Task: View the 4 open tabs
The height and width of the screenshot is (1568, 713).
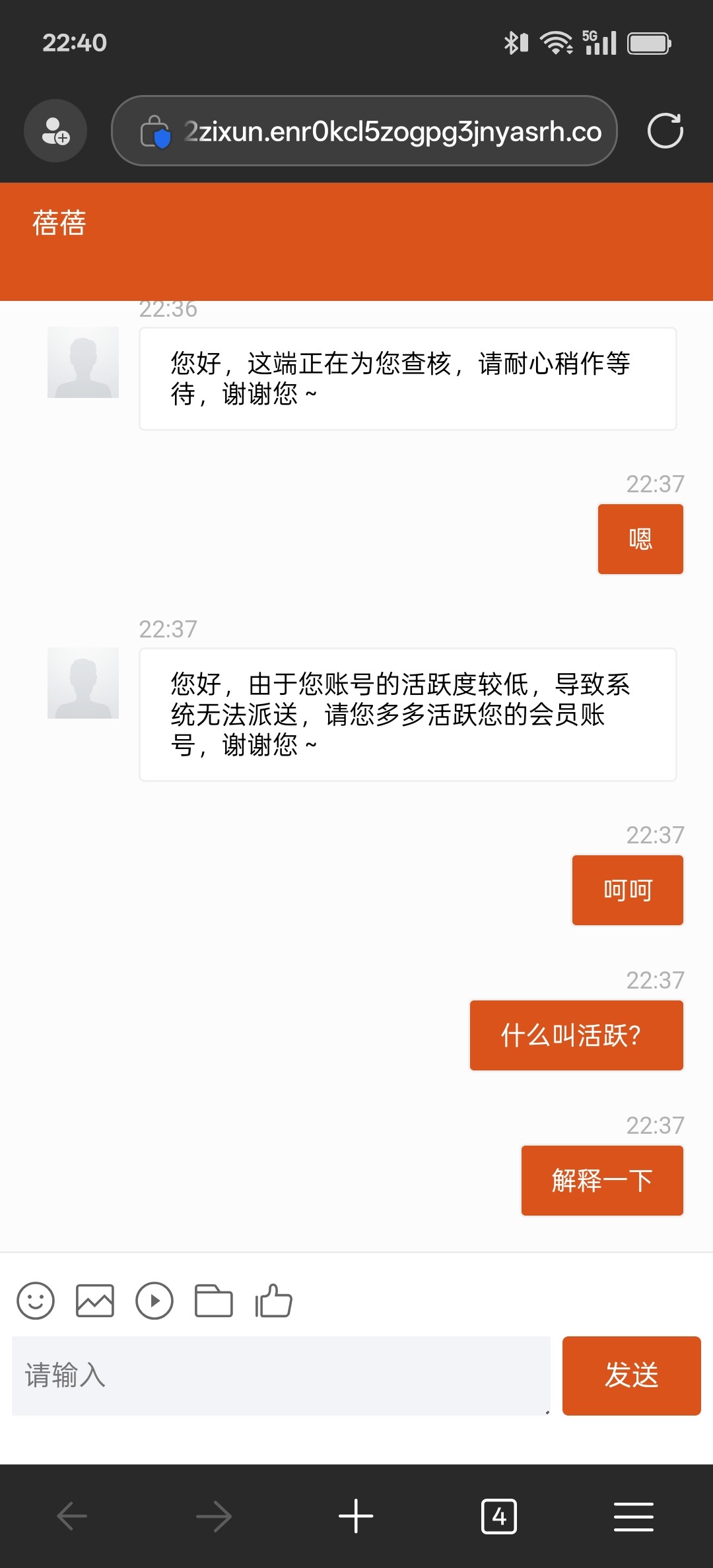Action: coord(499,1516)
